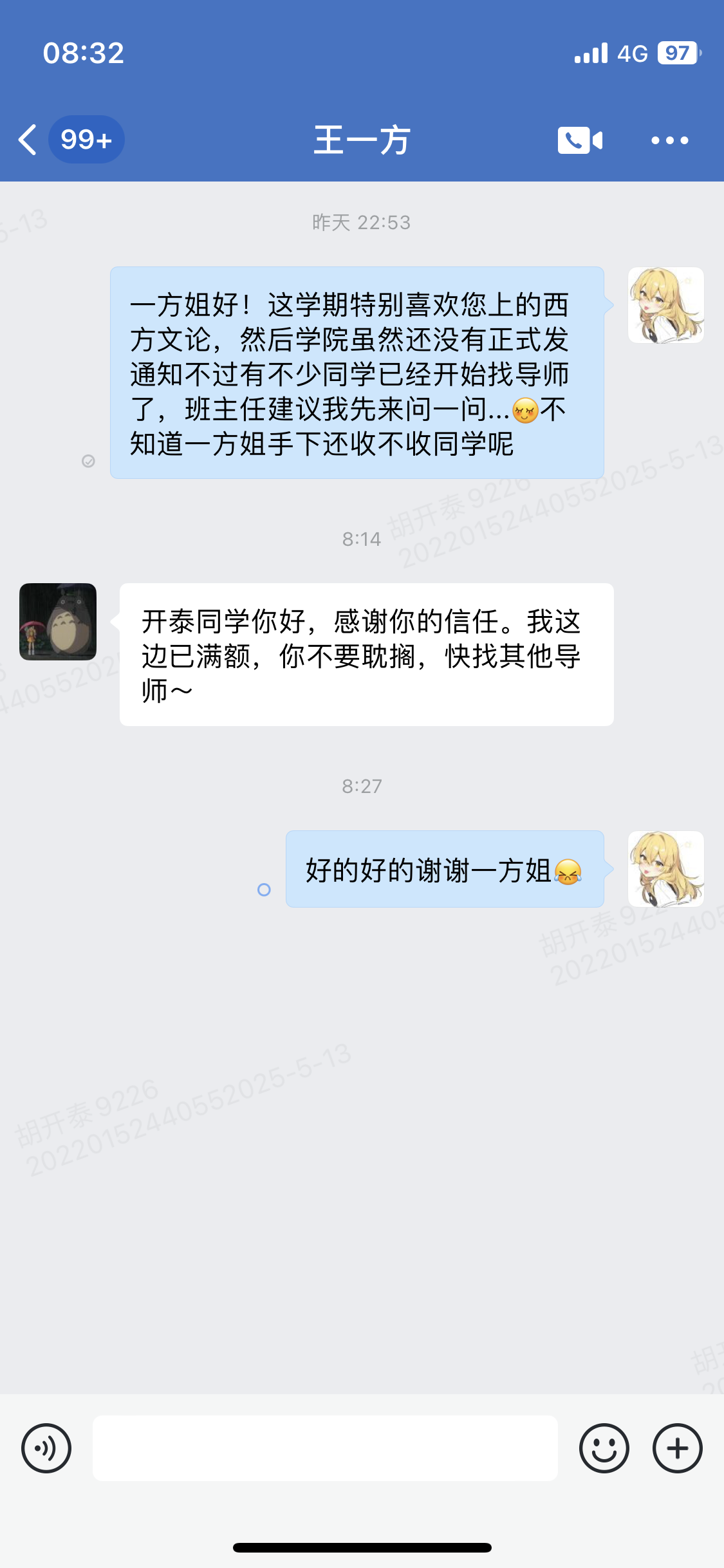Open the three-dot chat options menu
724x1568 pixels.
click(669, 140)
